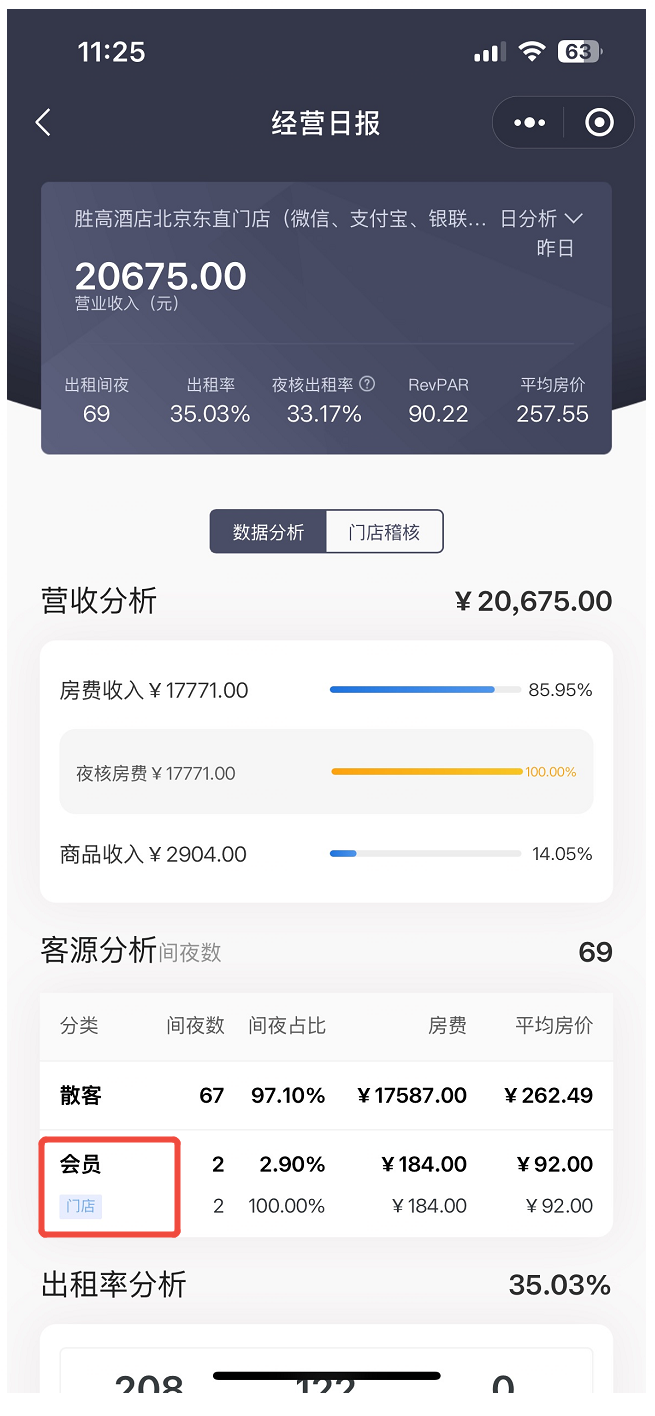Open the mini program three-dot menu
This screenshot has height=1416, width=655.
[x=529, y=123]
